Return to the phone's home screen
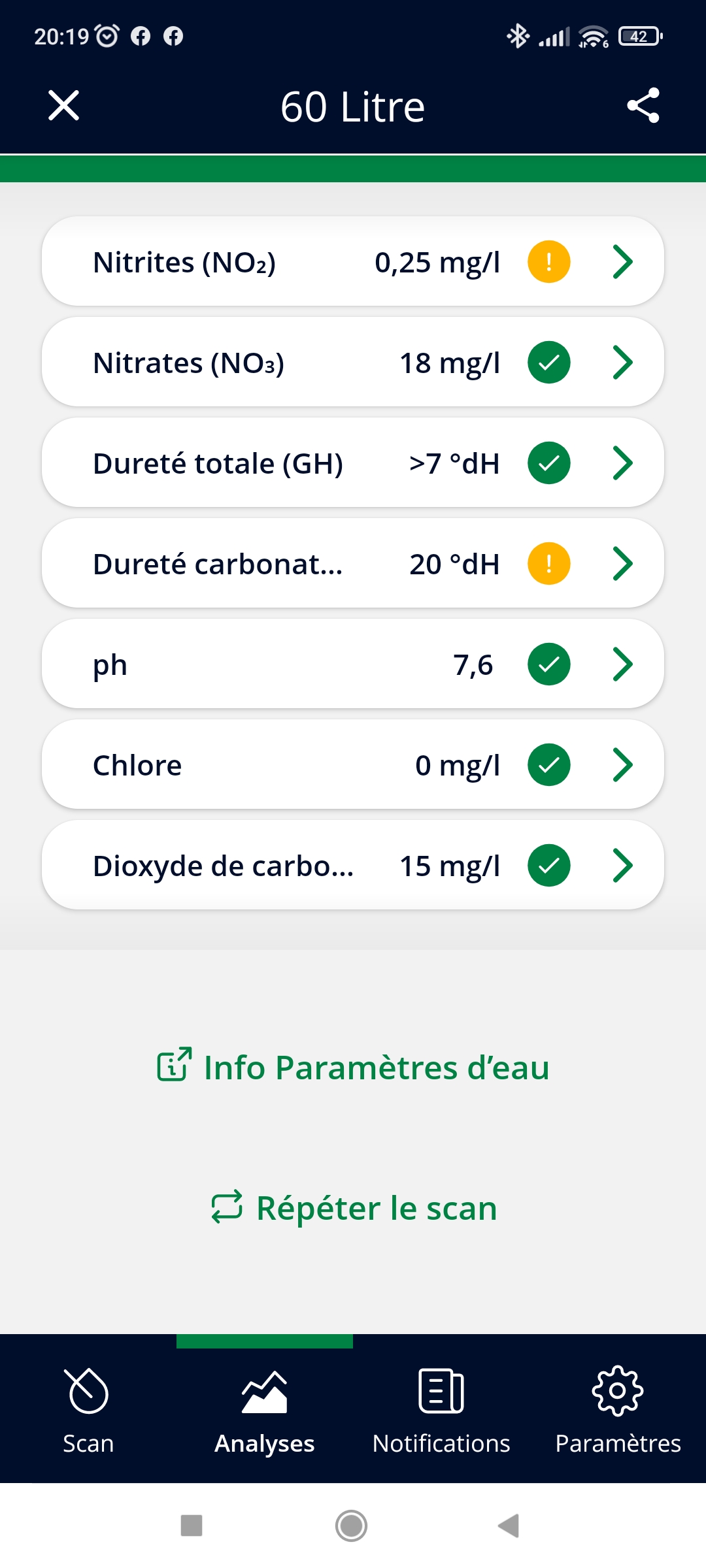 click(352, 1526)
